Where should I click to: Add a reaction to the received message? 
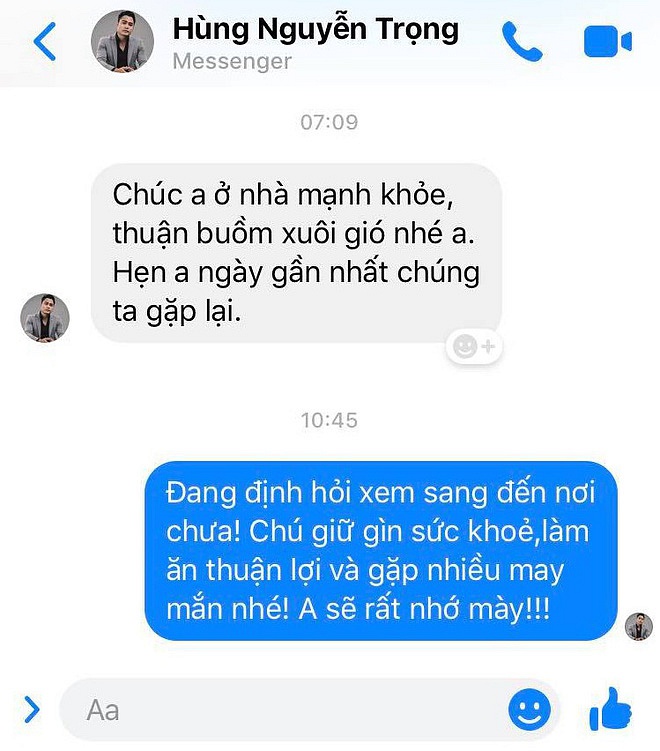[474, 346]
